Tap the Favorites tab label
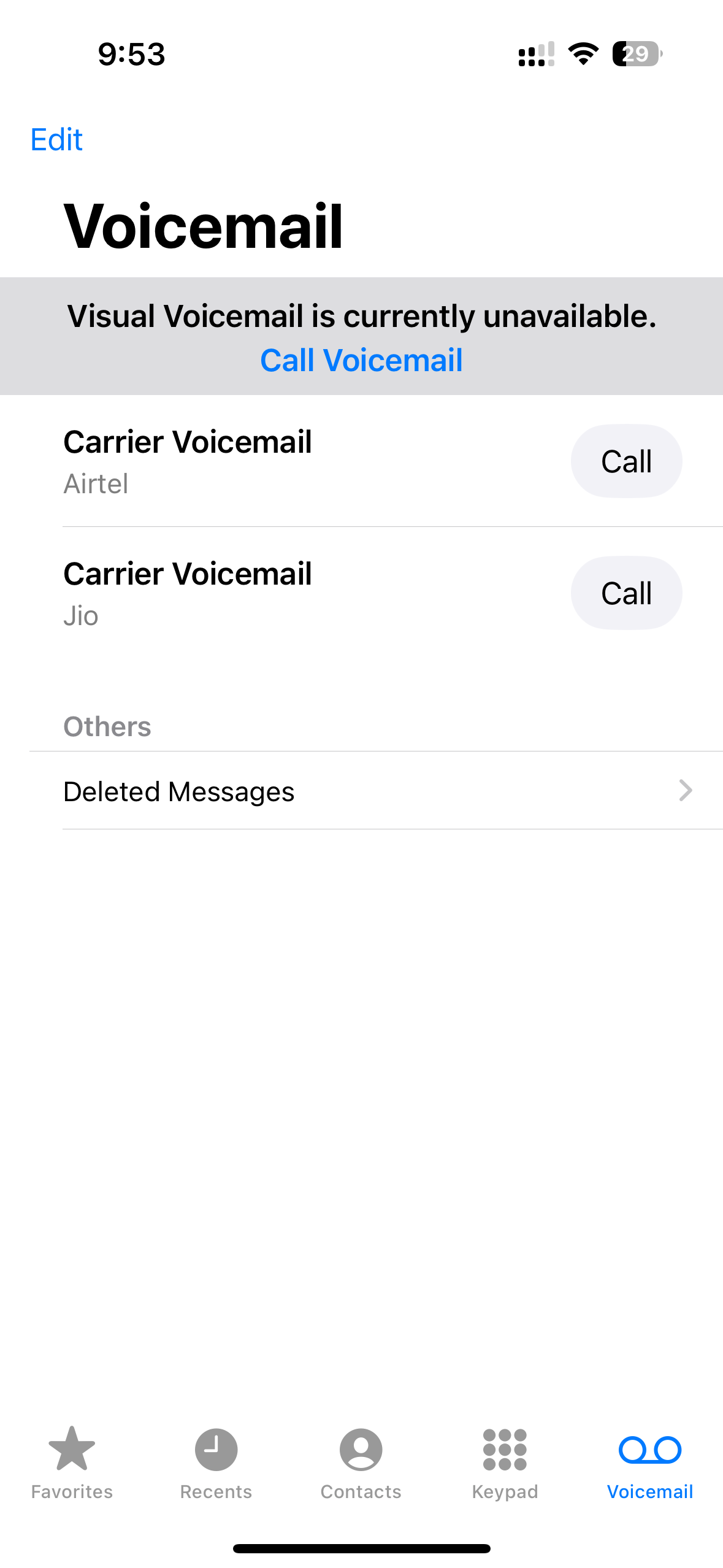 pos(71,1492)
